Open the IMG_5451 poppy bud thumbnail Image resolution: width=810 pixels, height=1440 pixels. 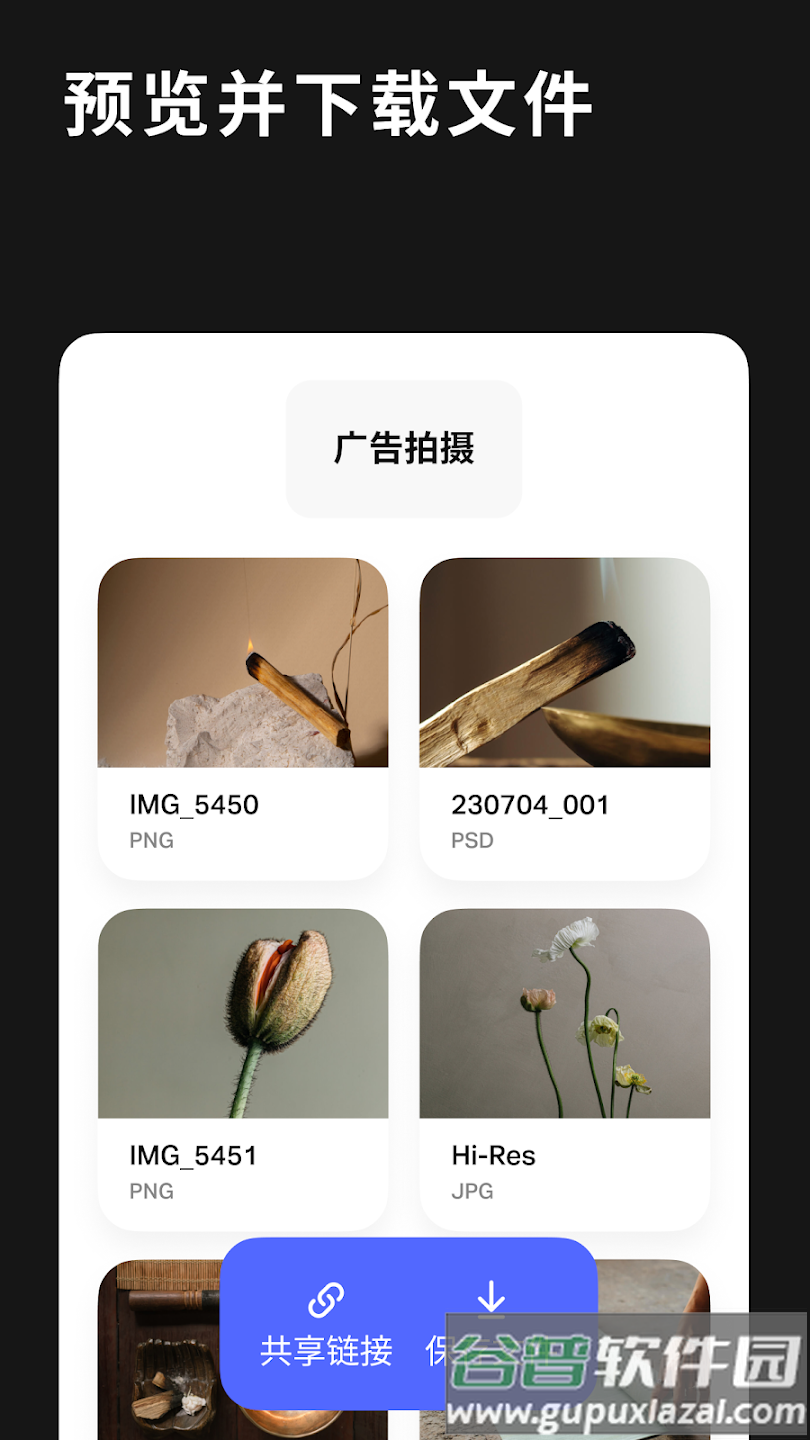242,1014
